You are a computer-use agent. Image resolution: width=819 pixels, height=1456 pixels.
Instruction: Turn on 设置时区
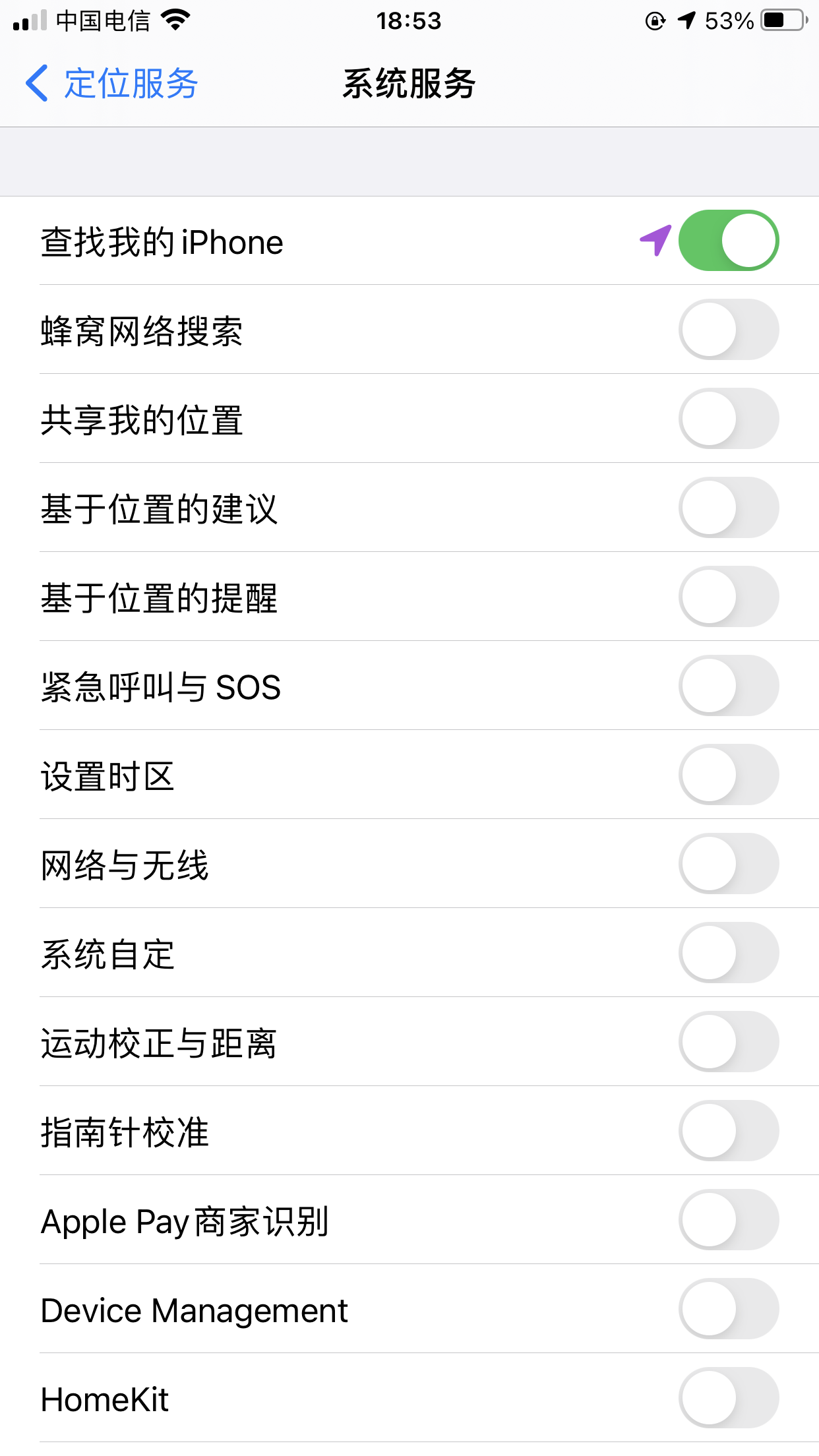coord(728,775)
